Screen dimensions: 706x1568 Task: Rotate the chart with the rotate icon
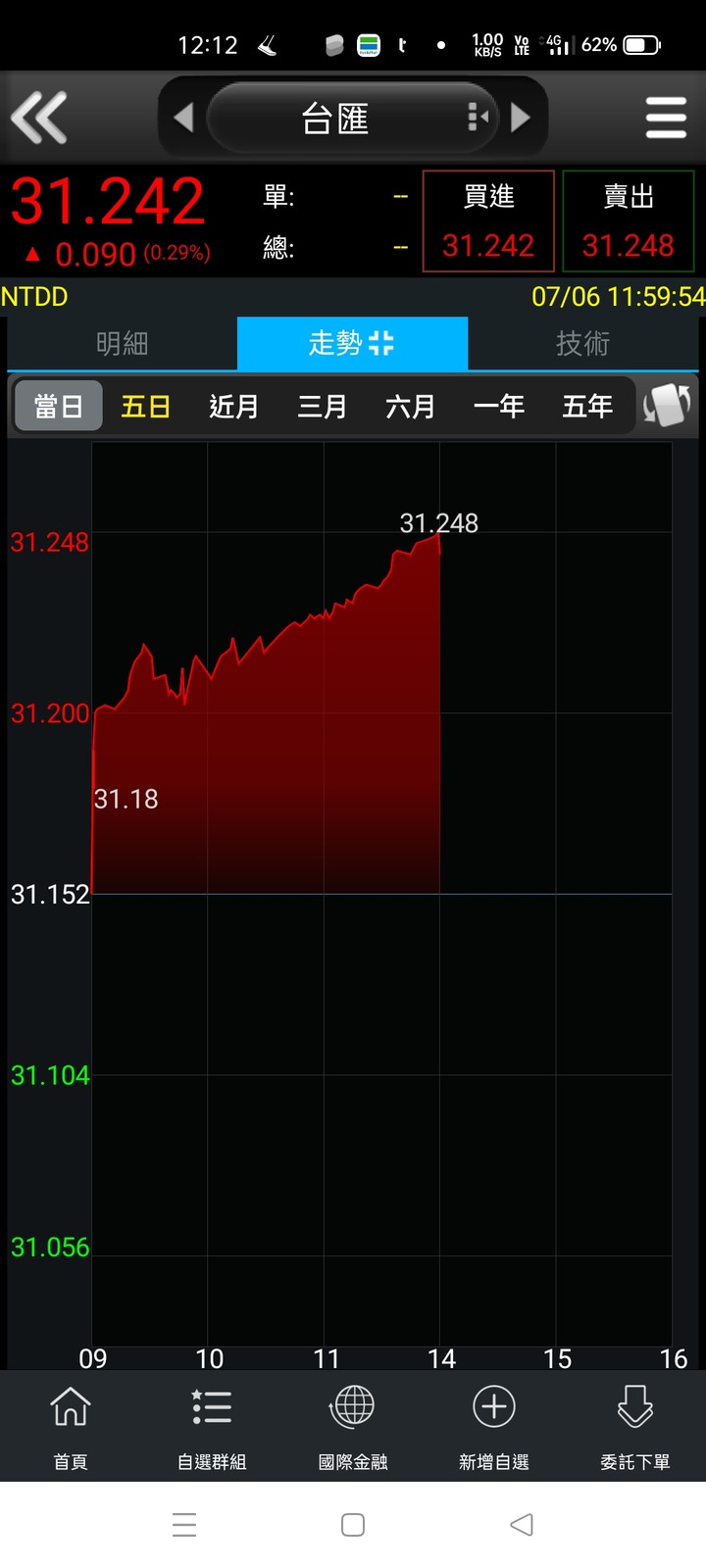667,405
